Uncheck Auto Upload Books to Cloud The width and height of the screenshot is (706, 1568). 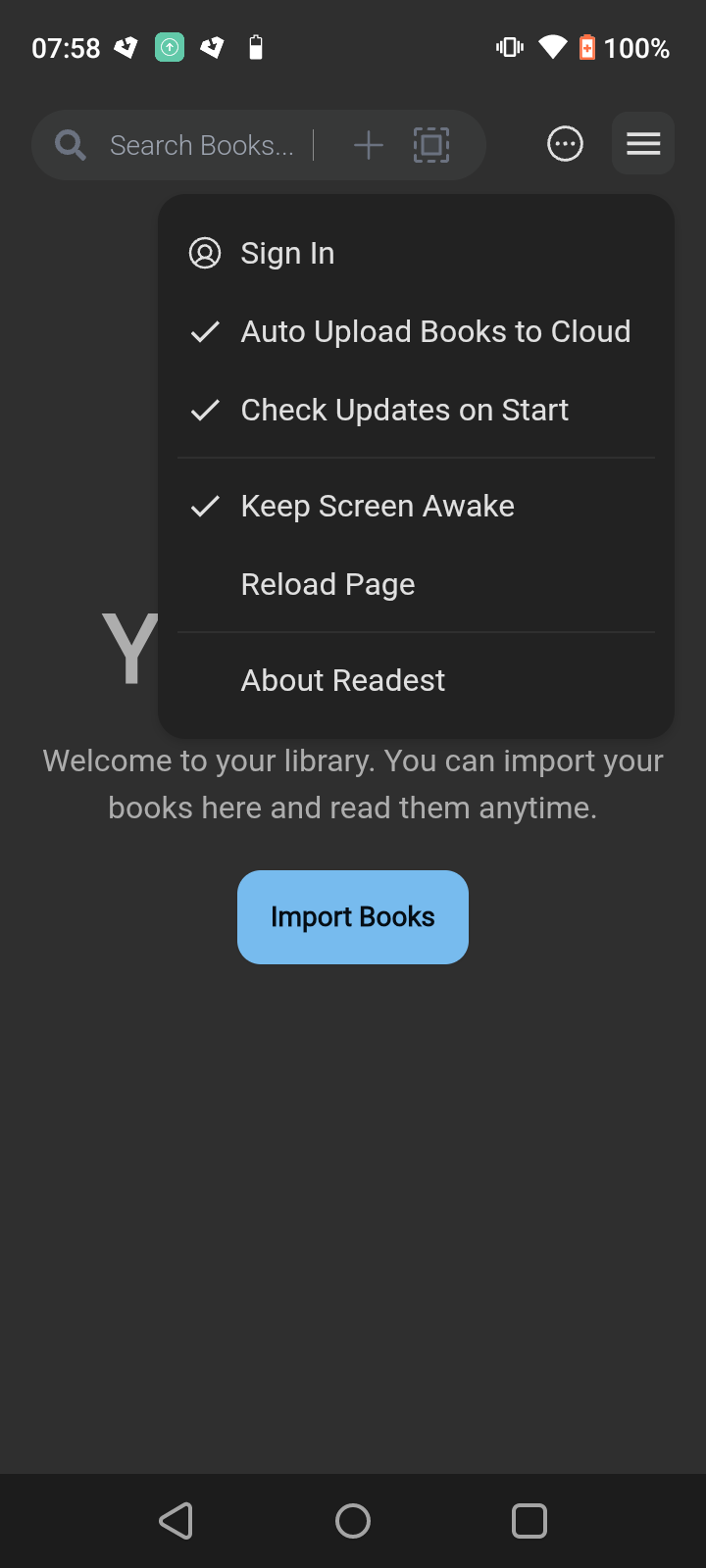click(x=416, y=331)
